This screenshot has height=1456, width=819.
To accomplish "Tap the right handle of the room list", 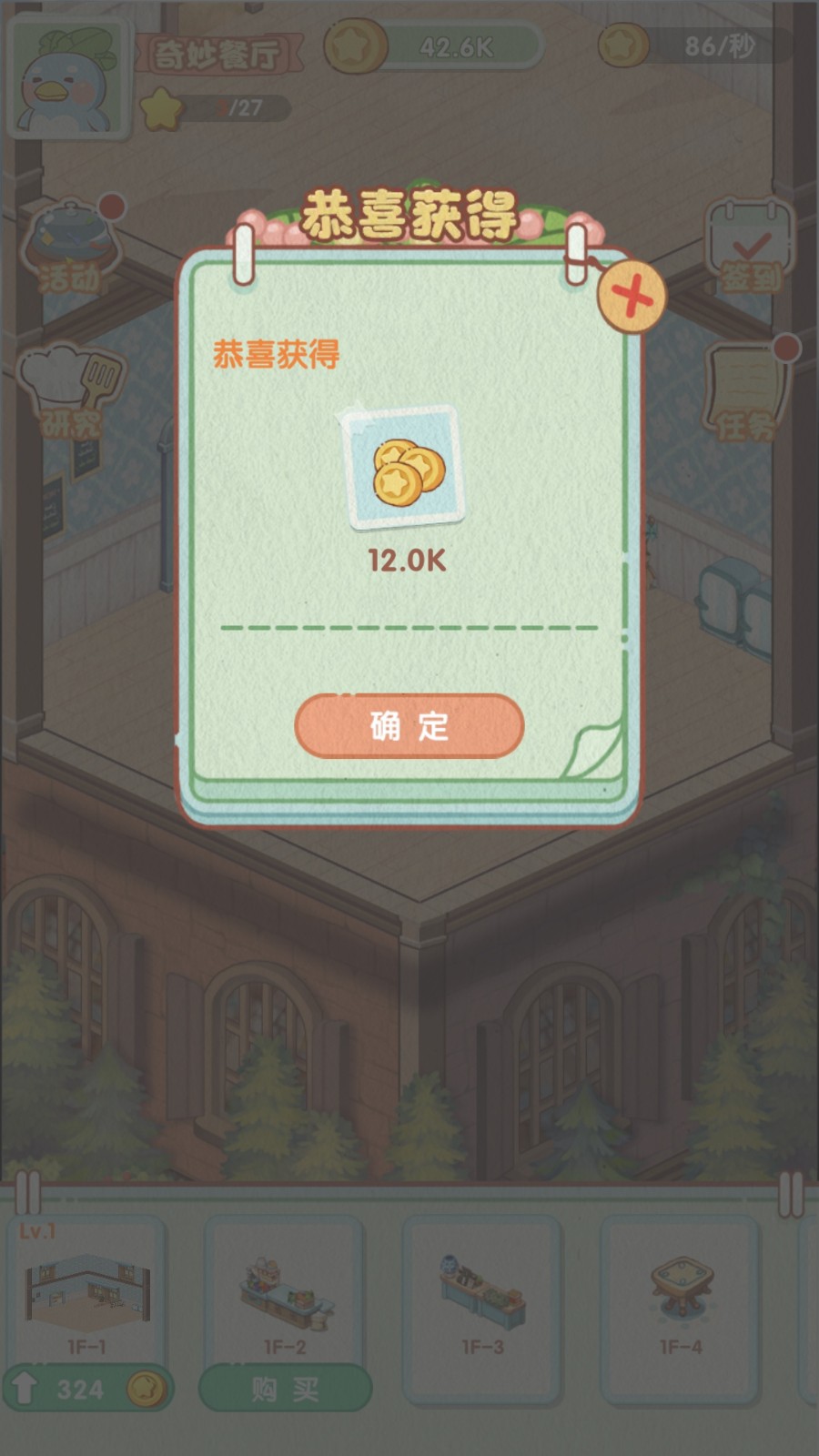I will [x=790, y=1195].
